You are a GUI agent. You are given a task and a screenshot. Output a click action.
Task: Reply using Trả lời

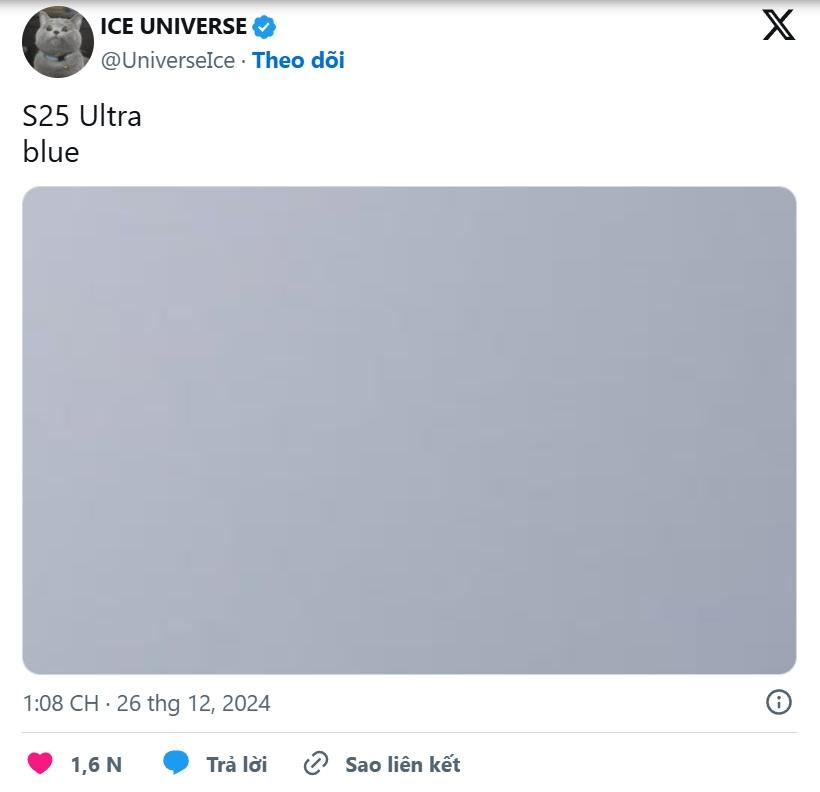coord(215,764)
